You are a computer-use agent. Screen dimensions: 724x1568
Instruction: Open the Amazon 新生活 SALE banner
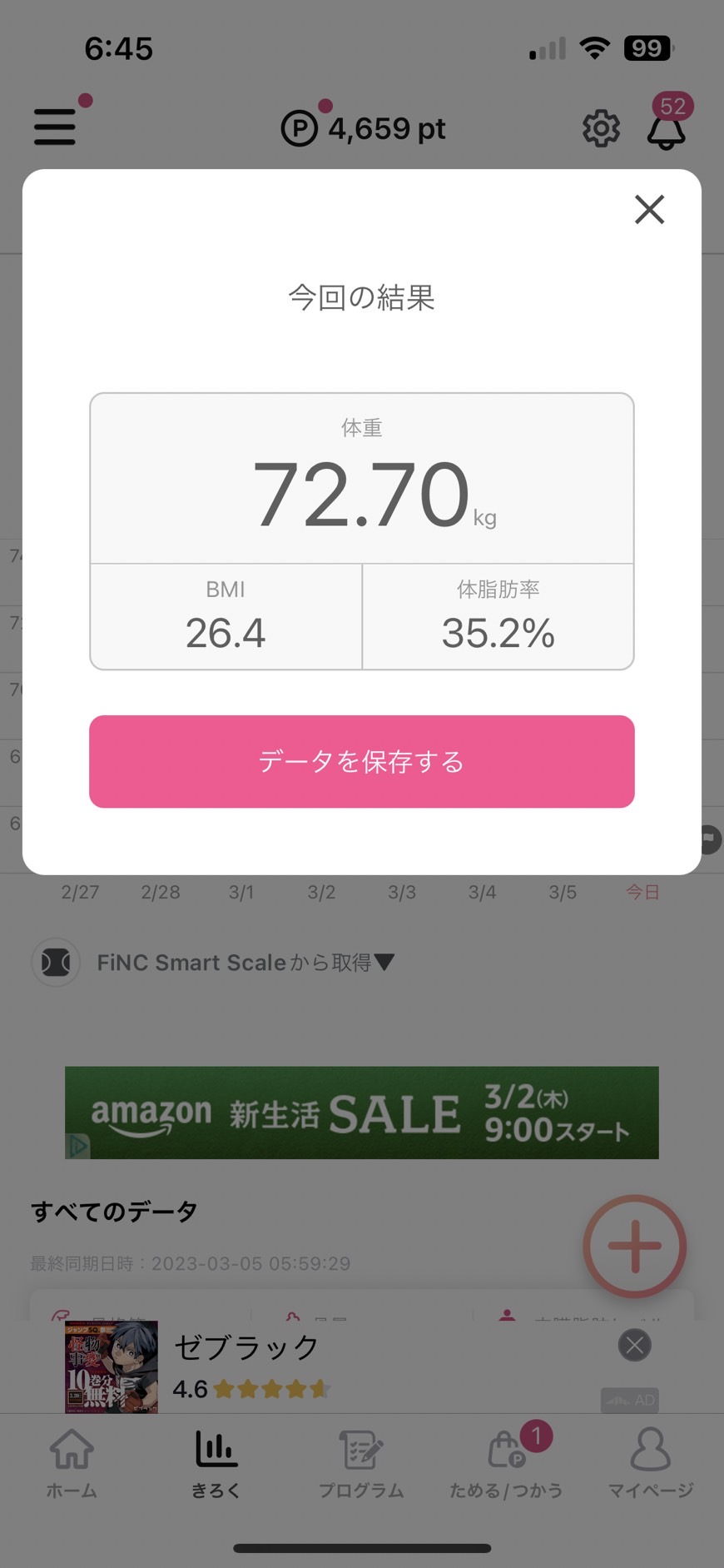coord(362,1113)
